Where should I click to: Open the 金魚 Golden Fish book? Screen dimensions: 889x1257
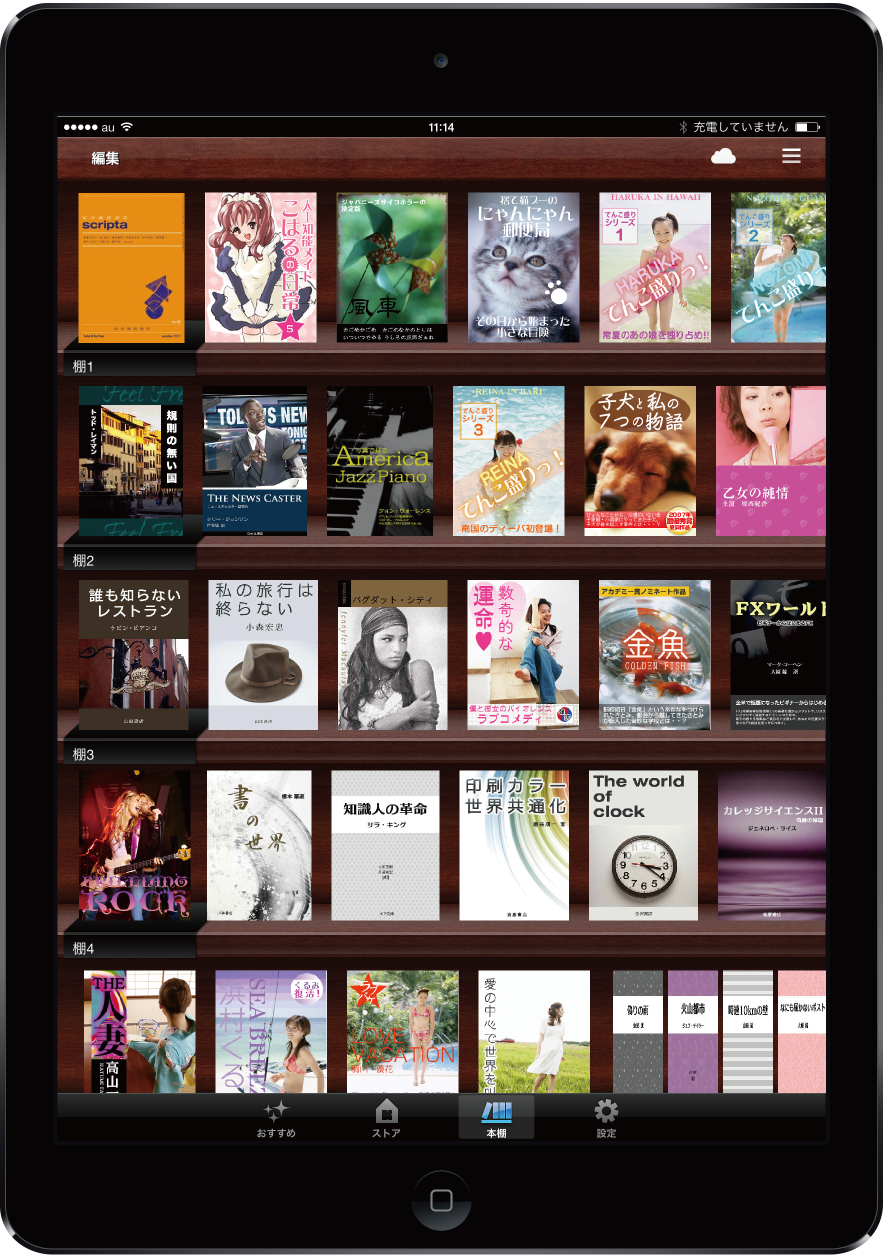click(654, 655)
